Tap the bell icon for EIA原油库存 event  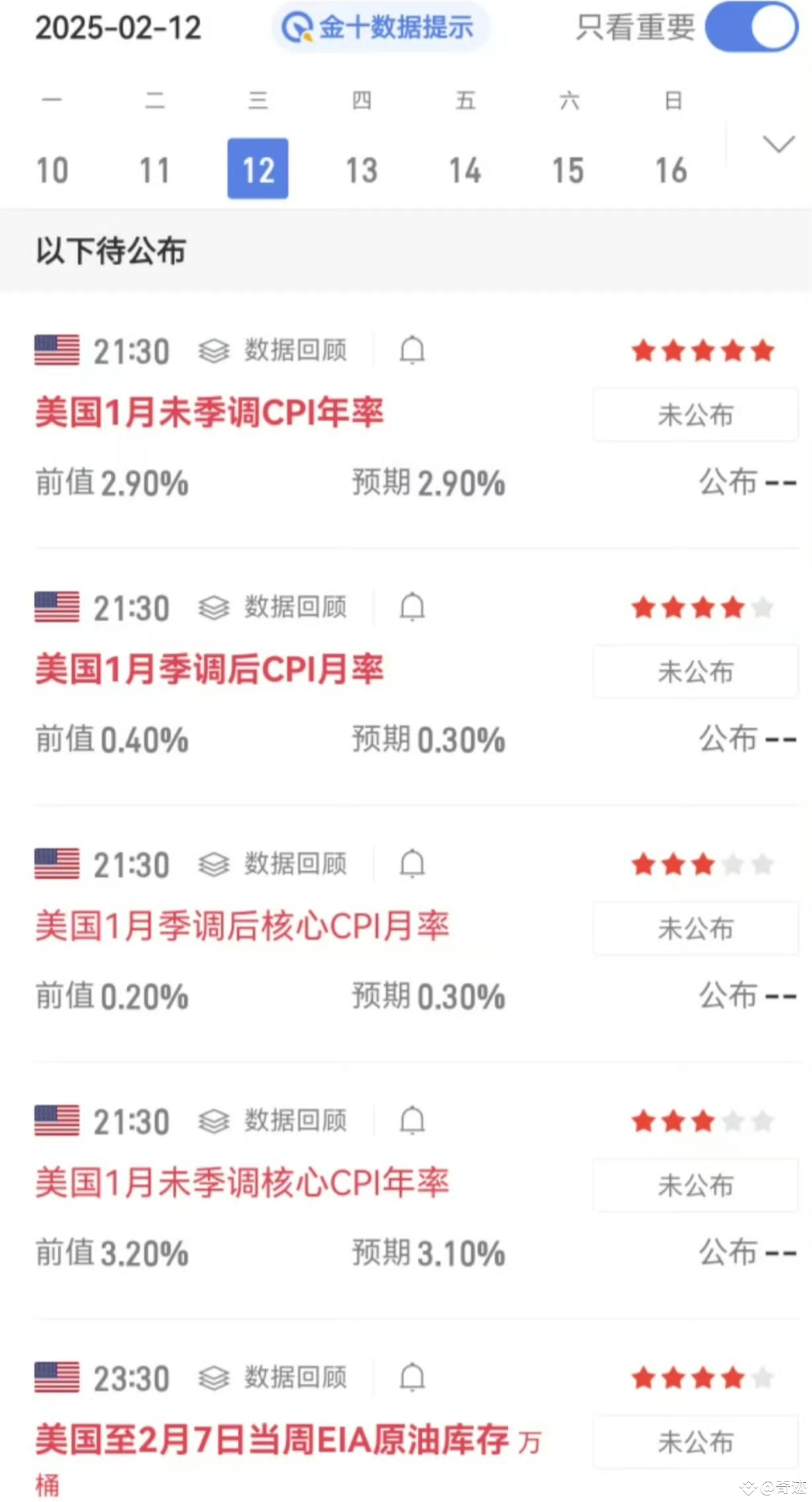(x=412, y=1379)
